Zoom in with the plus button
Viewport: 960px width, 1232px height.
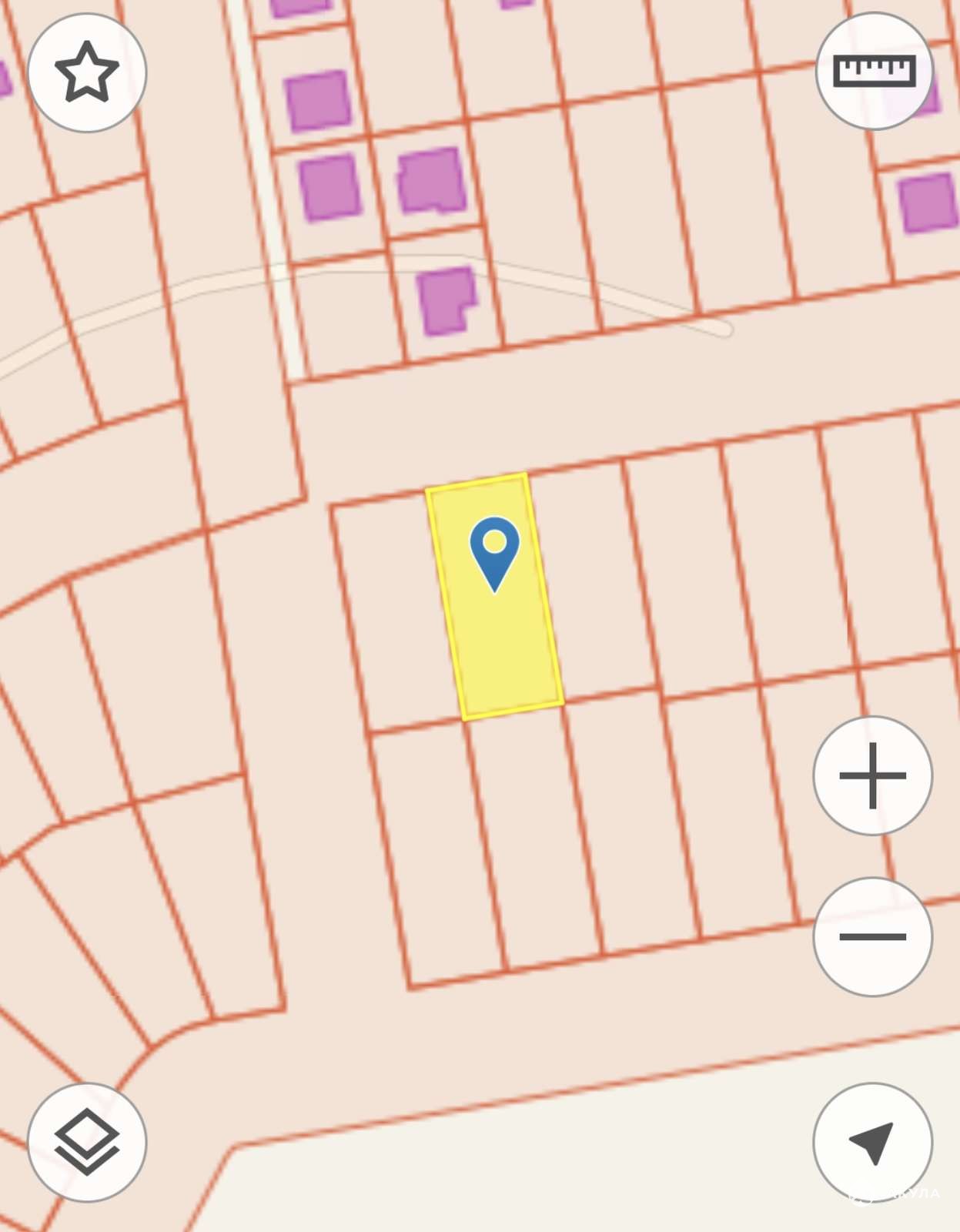872,775
